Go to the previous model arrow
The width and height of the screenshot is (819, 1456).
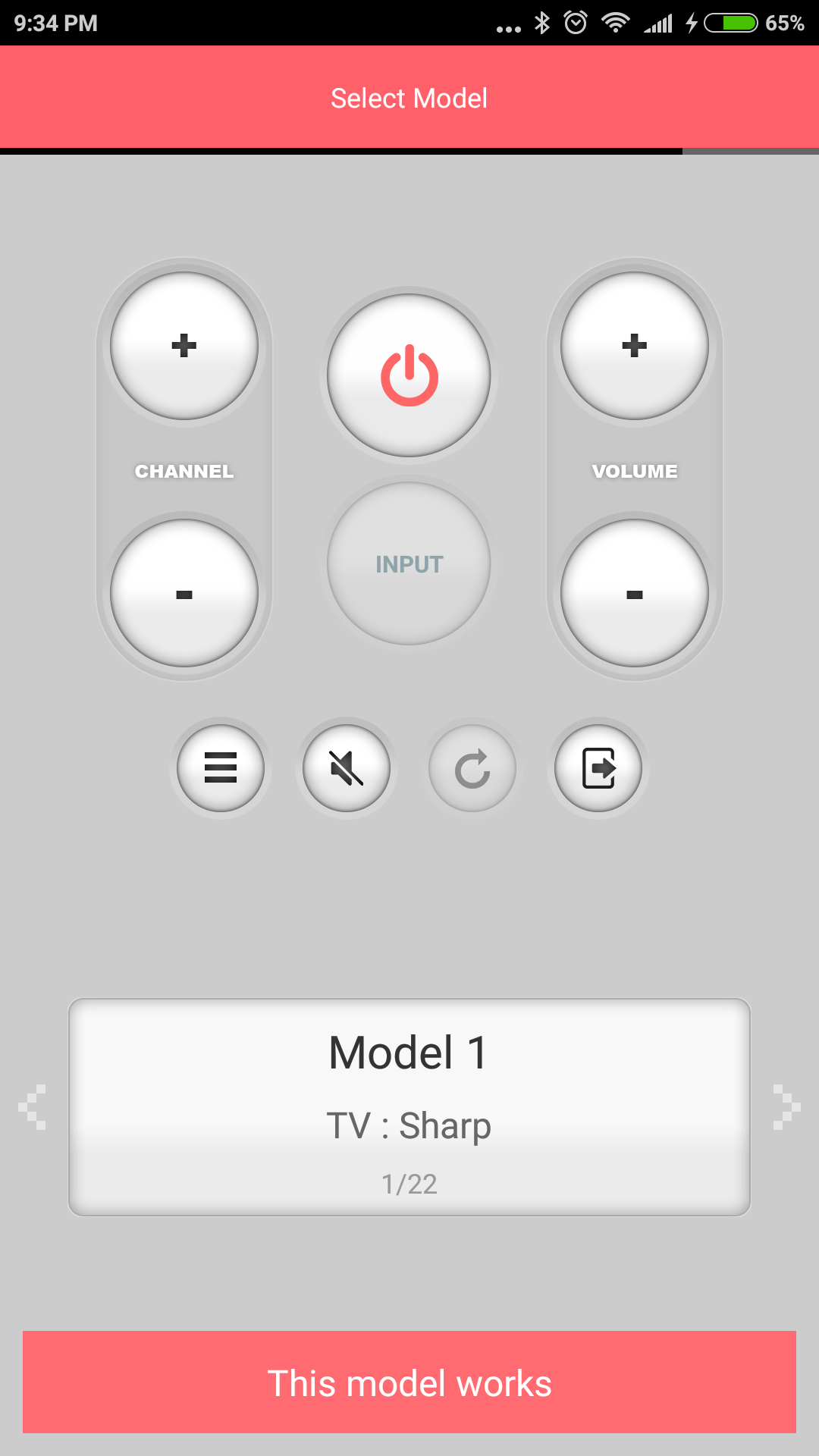pyautogui.click(x=32, y=1107)
